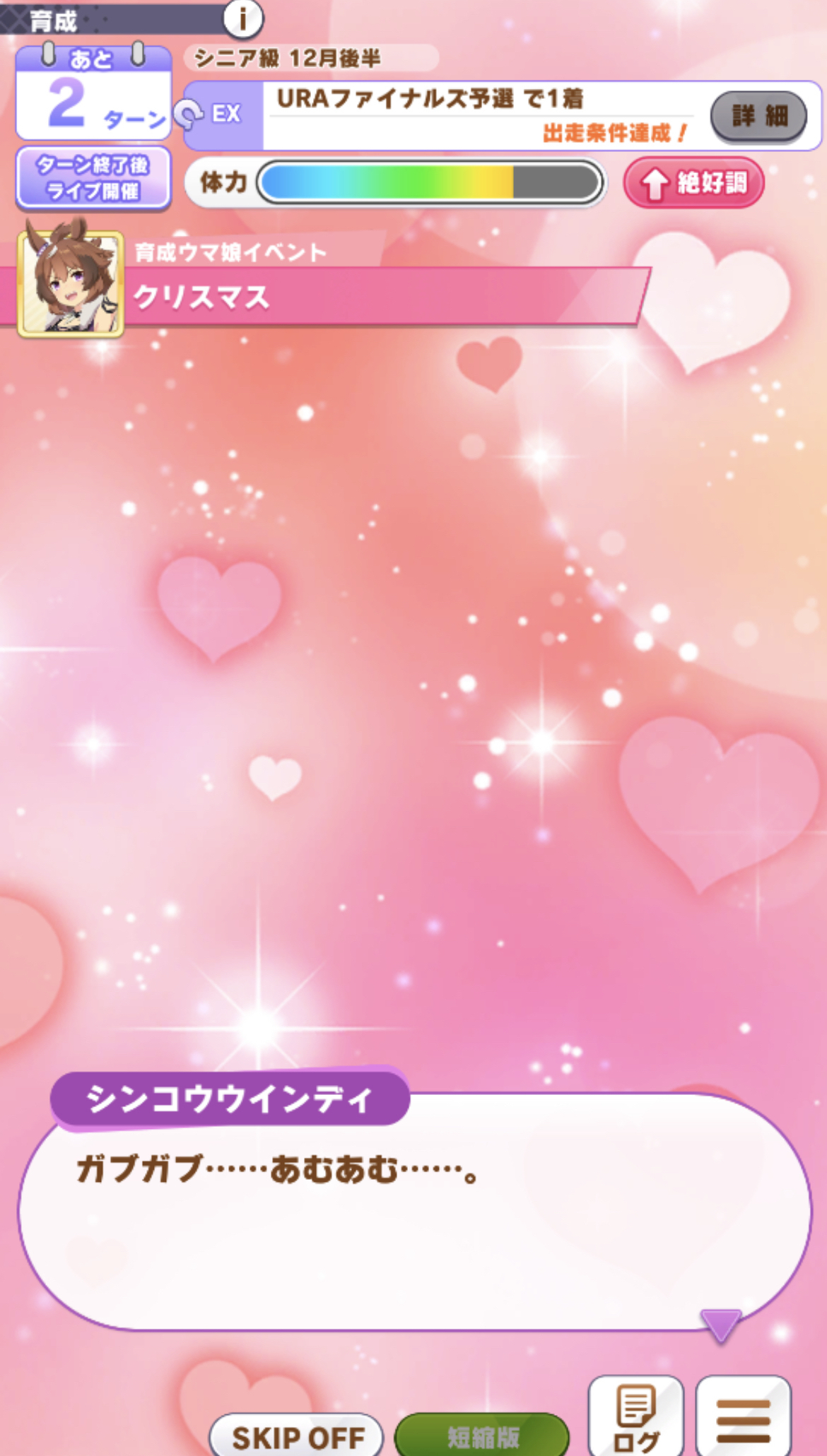Image resolution: width=827 pixels, height=1456 pixels.
Task: Tap the EX goal switch icon
Action: click(189, 114)
